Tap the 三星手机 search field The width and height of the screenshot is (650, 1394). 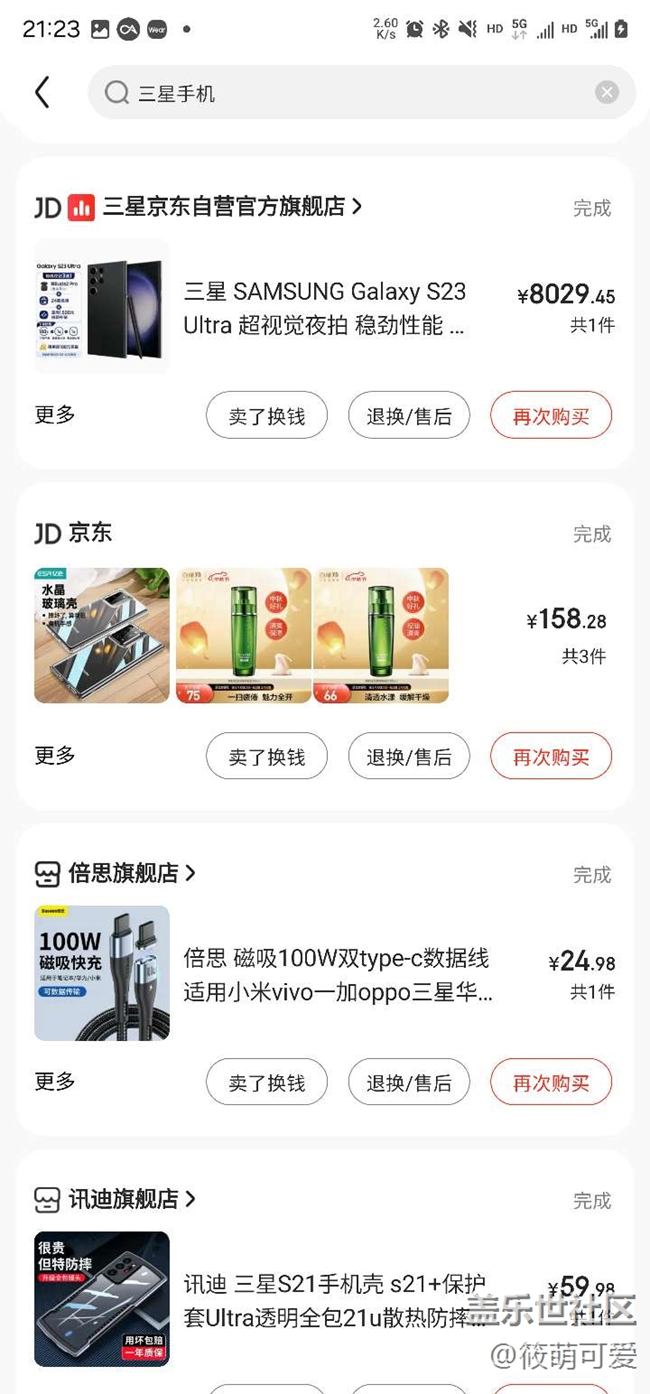[350, 93]
